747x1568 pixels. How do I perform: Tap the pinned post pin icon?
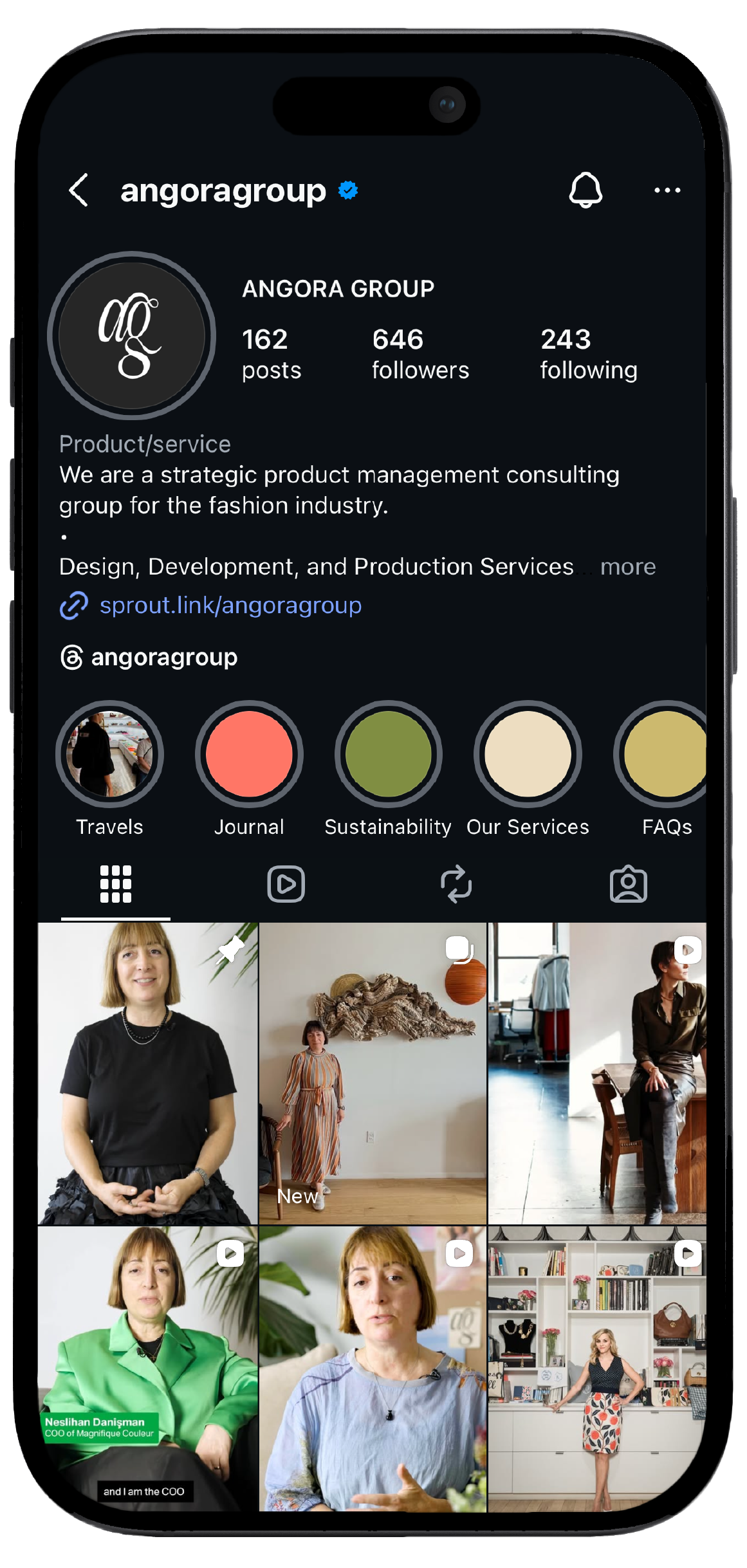(x=231, y=948)
